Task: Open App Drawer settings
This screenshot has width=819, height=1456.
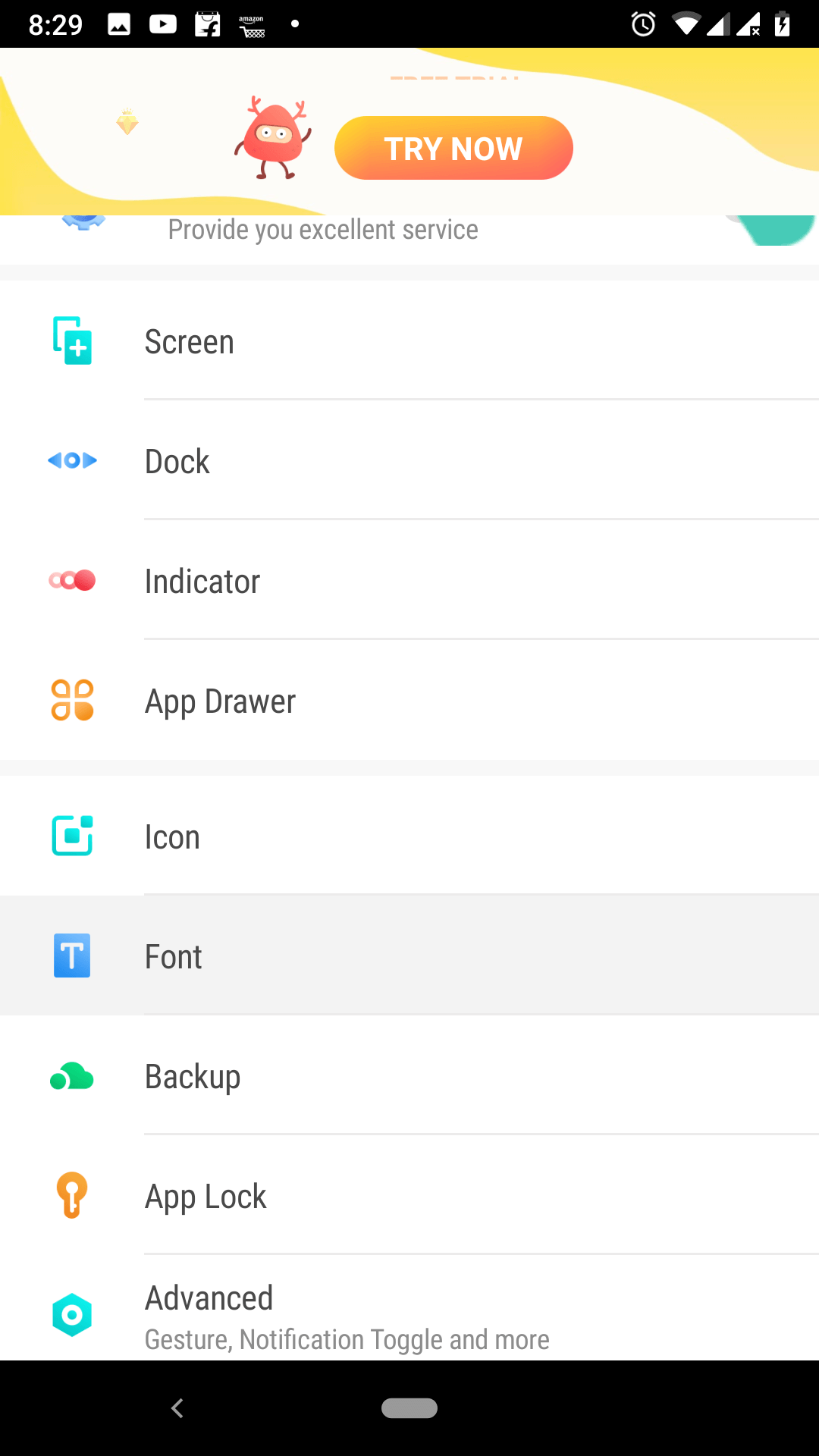Action: click(x=409, y=701)
